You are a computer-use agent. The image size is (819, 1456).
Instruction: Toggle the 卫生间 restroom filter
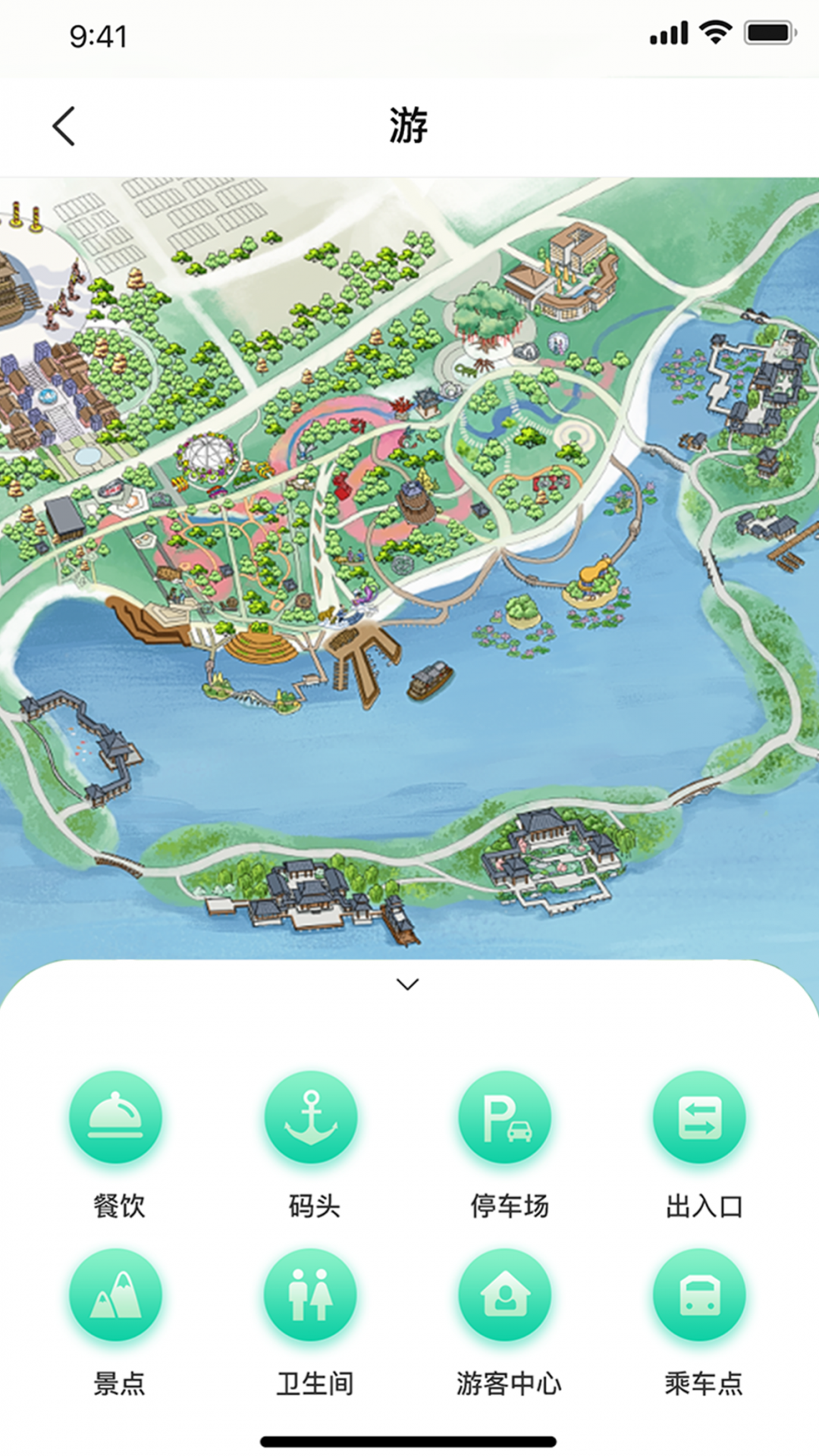[x=310, y=1297]
